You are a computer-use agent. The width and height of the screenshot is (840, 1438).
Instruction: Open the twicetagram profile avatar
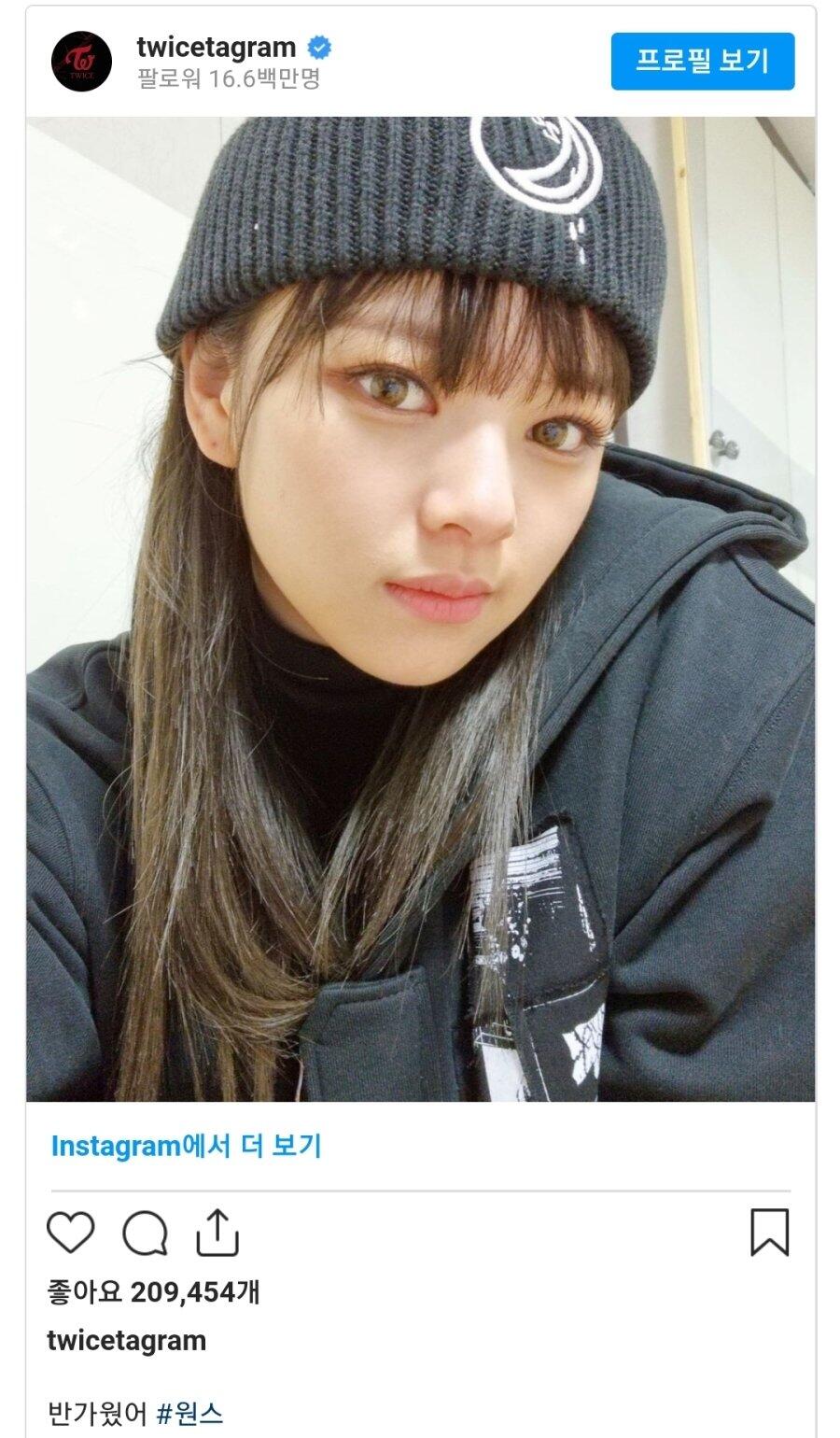tap(82, 62)
